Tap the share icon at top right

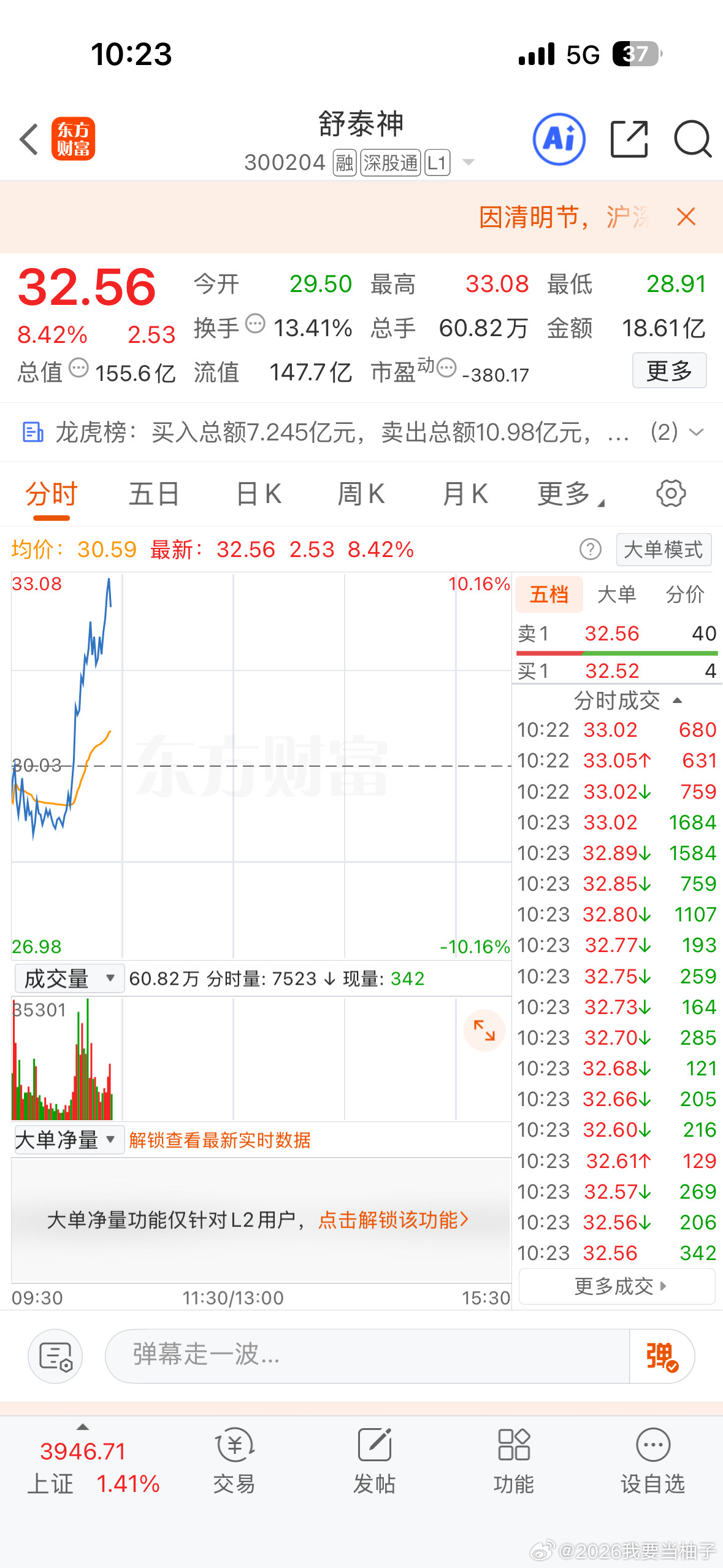(629, 139)
